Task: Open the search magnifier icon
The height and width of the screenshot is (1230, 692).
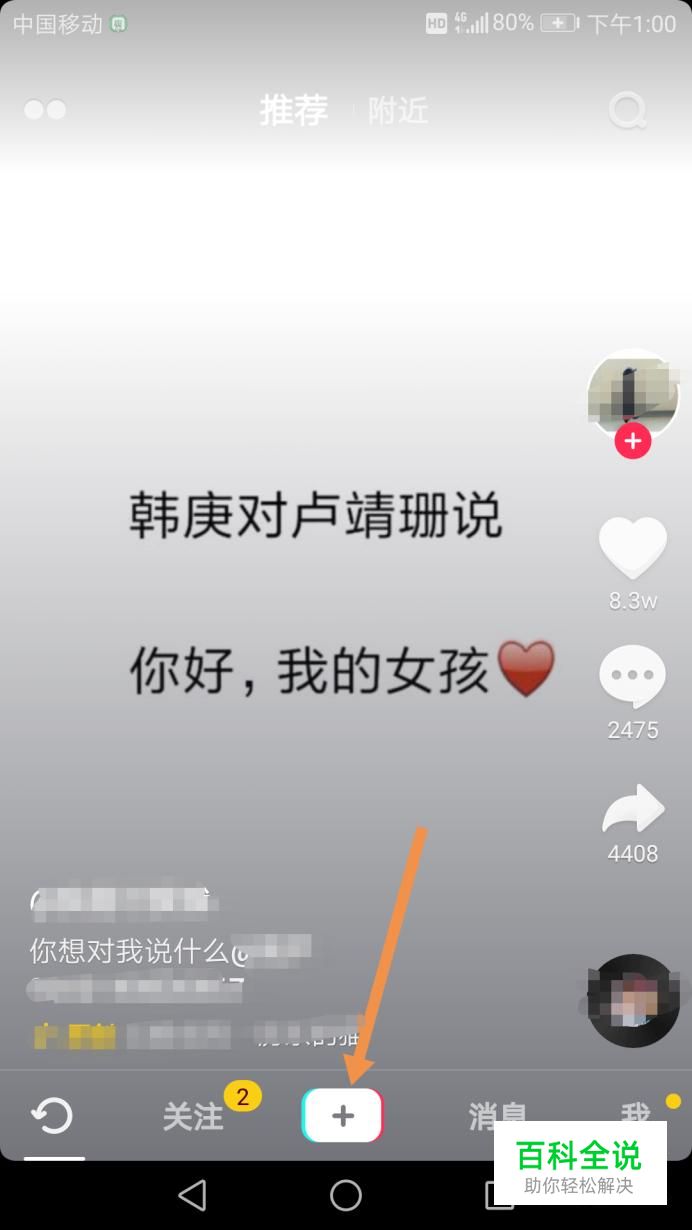Action: tap(627, 111)
